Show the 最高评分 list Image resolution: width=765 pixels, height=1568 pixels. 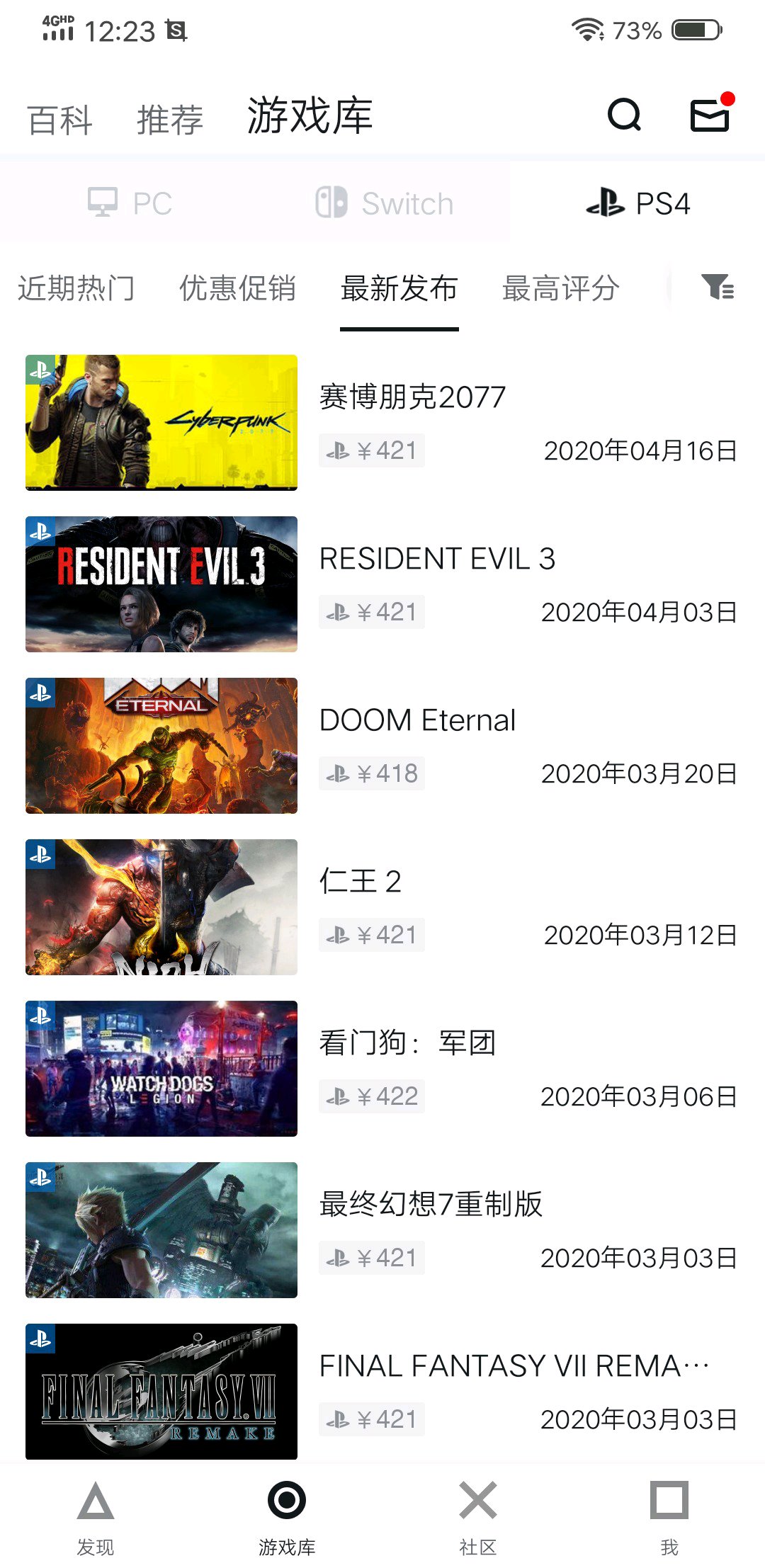coord(560,288)
